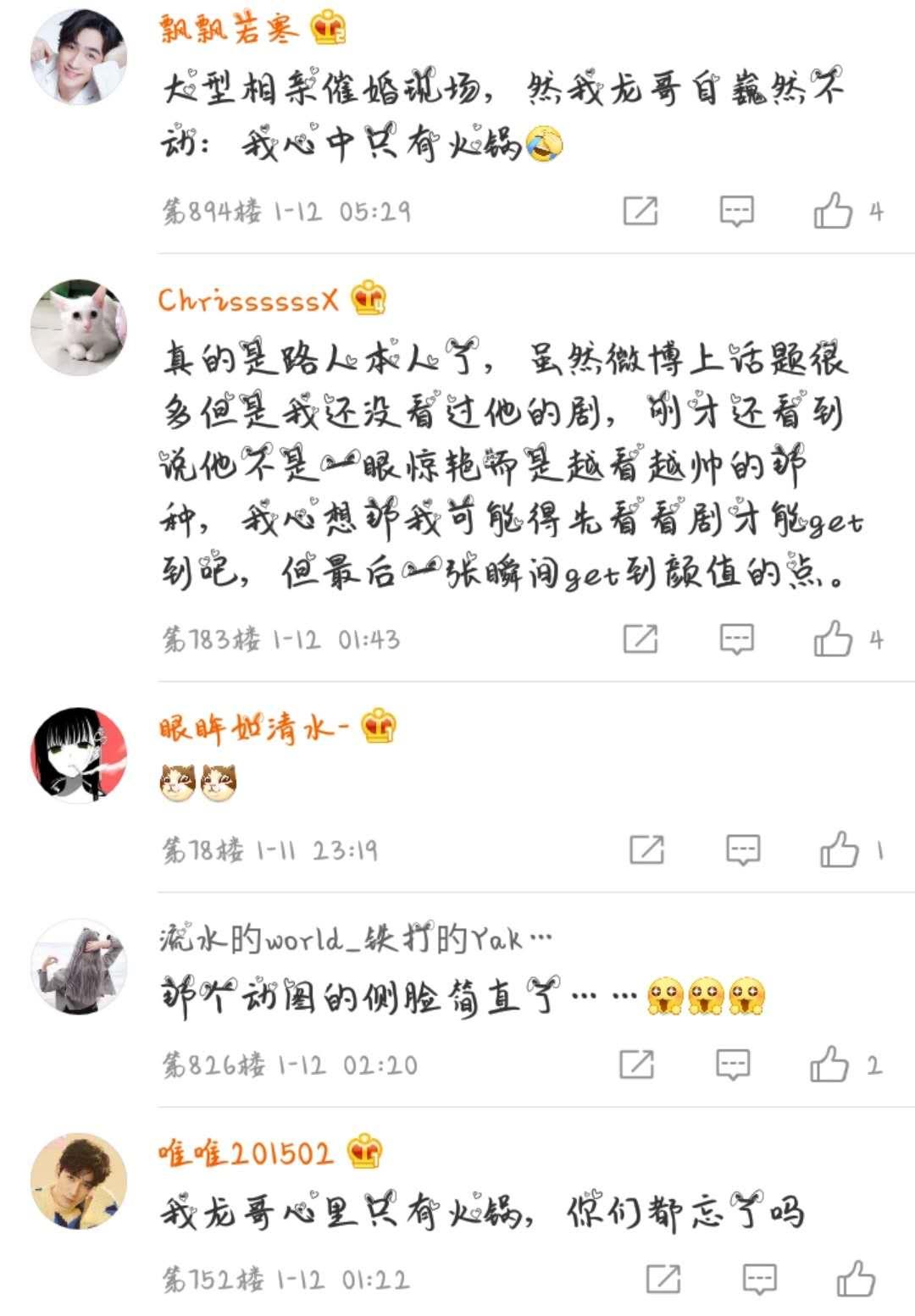Image resolution: width=915 pixels, height=1316 pixels.
Task: Open ChrisssssssX username link
Action: tap(247, 300)
